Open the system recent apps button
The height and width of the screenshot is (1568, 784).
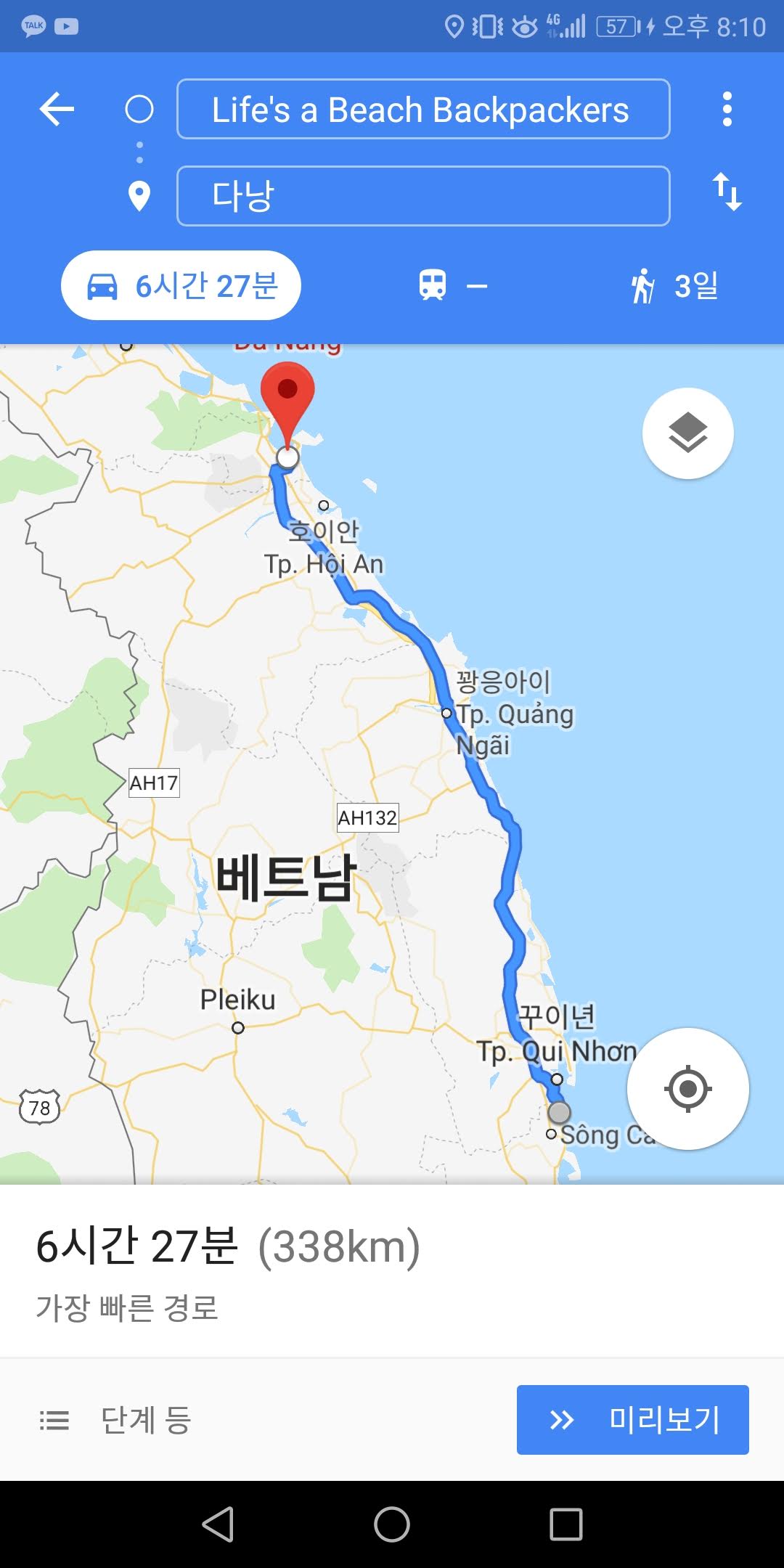565,1524
